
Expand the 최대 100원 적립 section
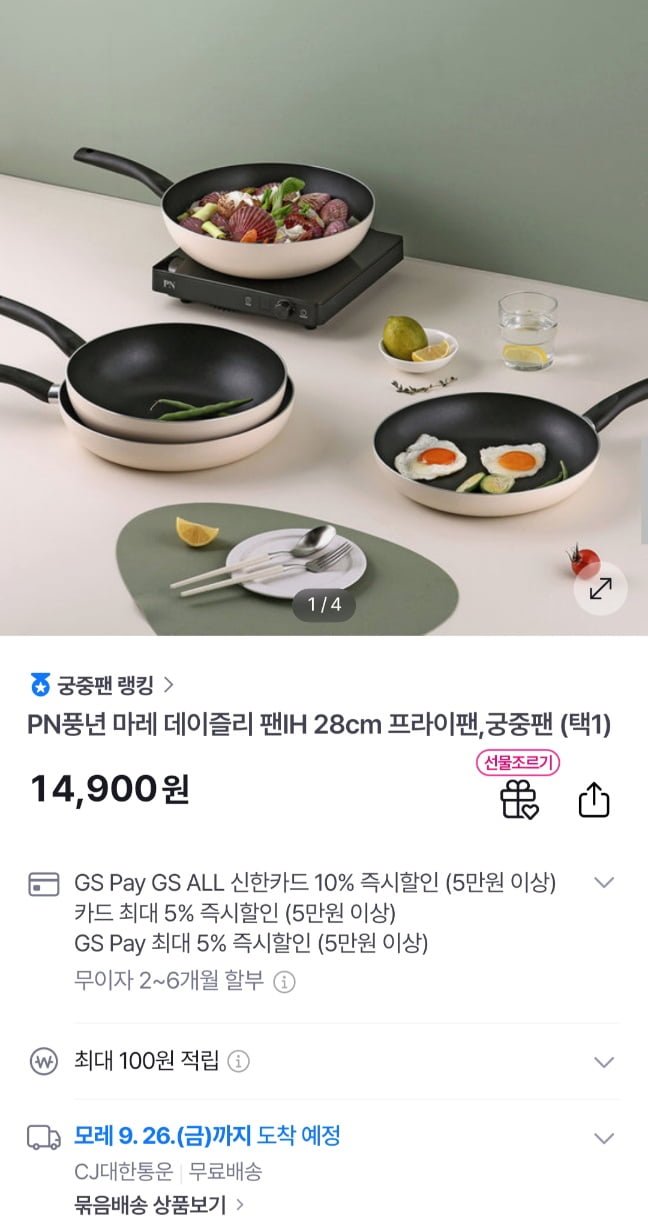pyautogui.click(x=603, y=1062)
